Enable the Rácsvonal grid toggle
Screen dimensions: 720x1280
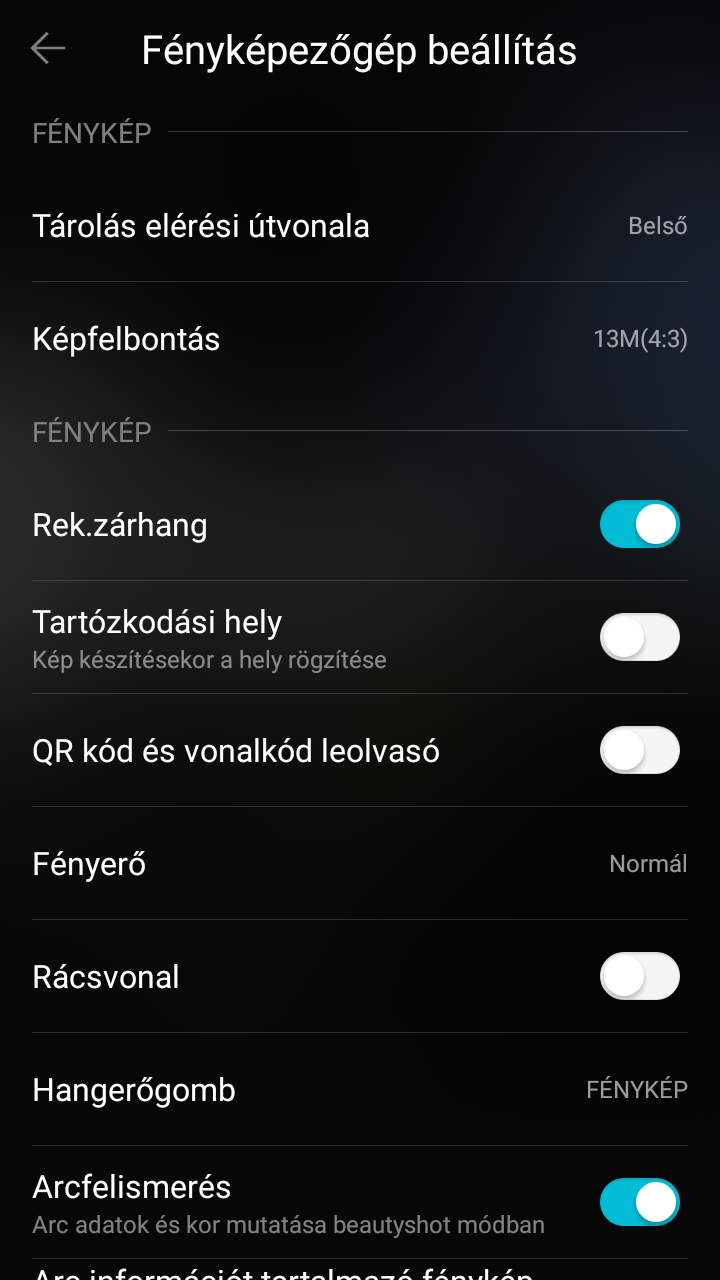(x=639, y=977)
